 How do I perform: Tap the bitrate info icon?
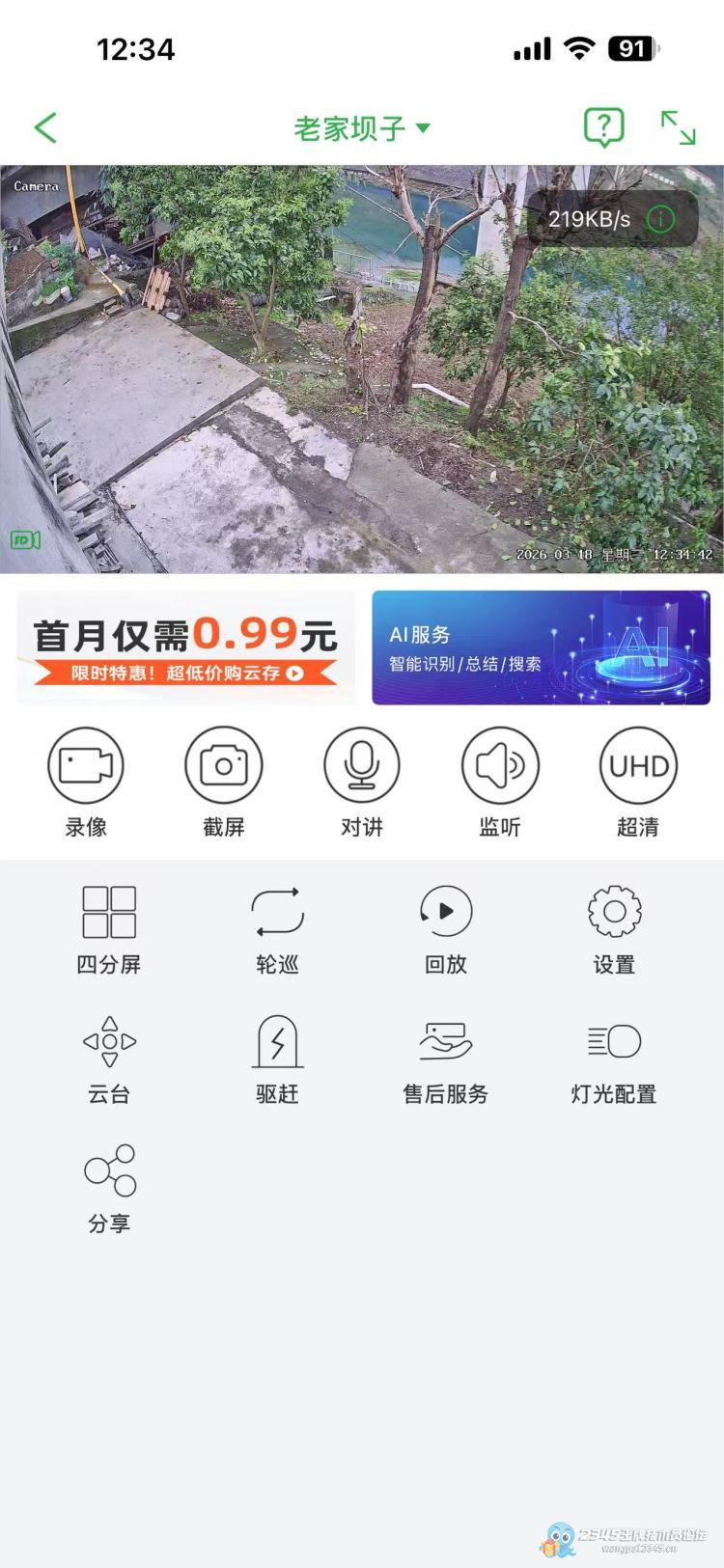[660, 219]
